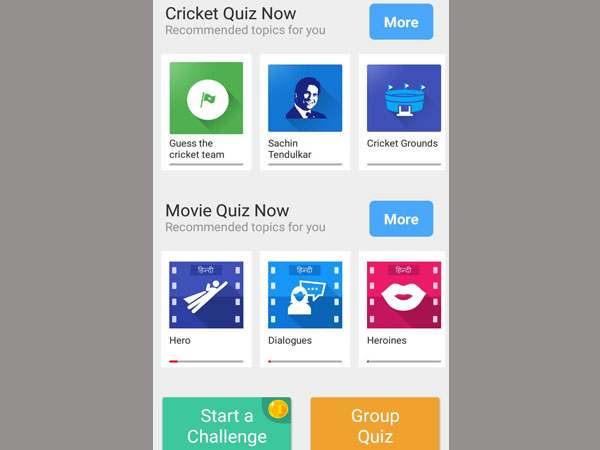Open the Heroines movie quiz topic
The image size is (600, 450).
tap(403, 307)
